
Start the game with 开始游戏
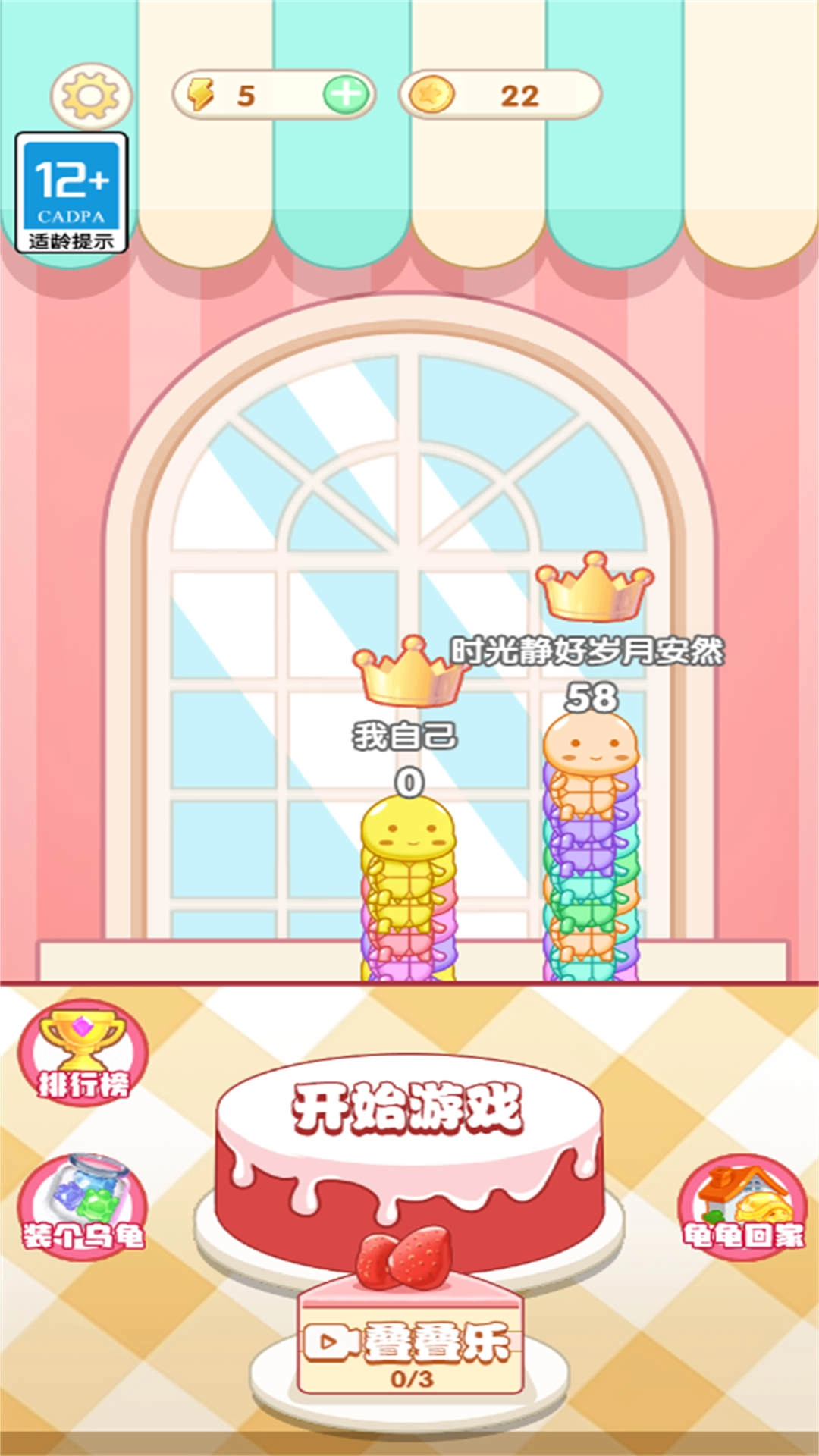409,1109
